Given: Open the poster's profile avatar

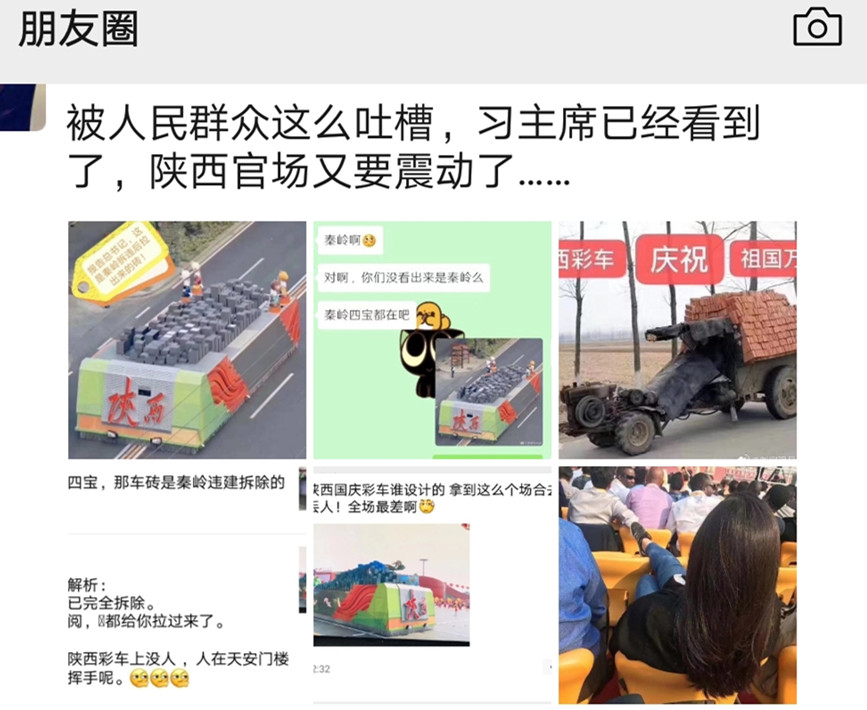Looking at the screenshot, I should pos(22,107).
